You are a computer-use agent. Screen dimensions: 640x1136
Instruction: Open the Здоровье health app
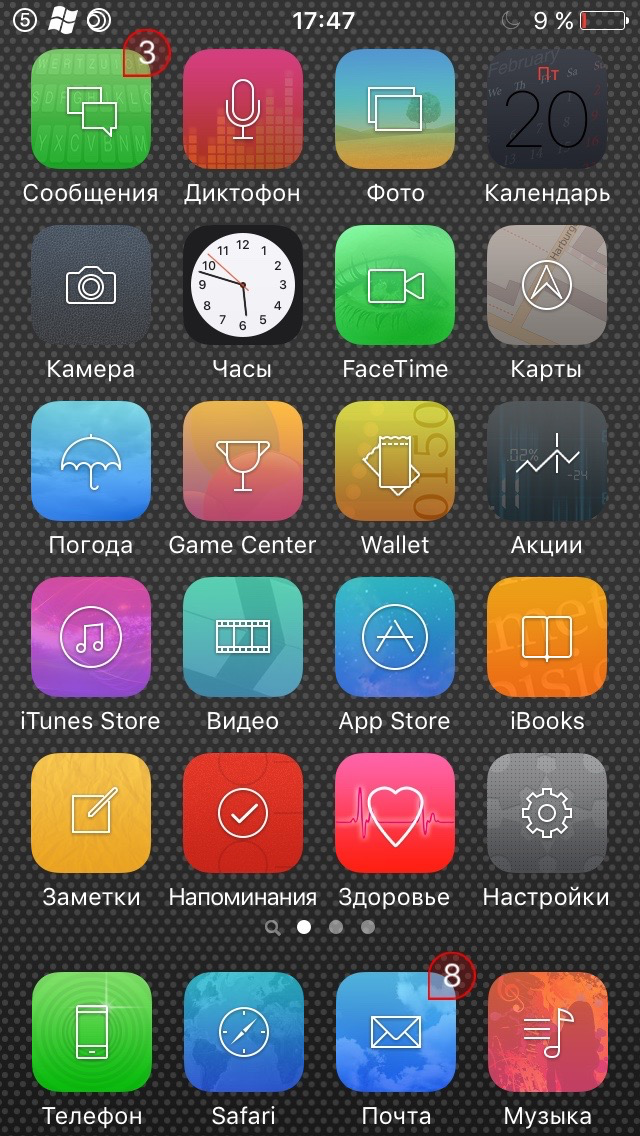tap(395, 813)
